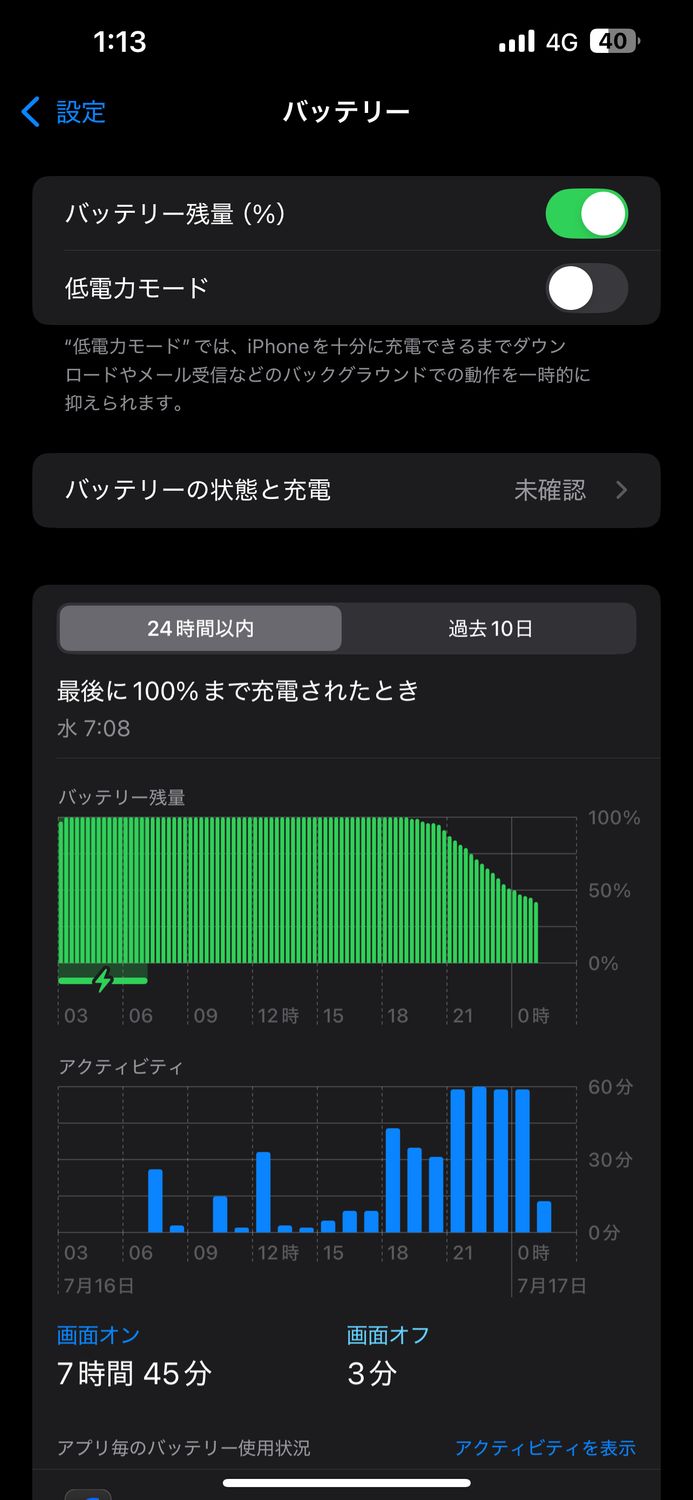
Task: Tap アクティビティを表示 link
Action: pyautogui.click(x=545, y=1448)
